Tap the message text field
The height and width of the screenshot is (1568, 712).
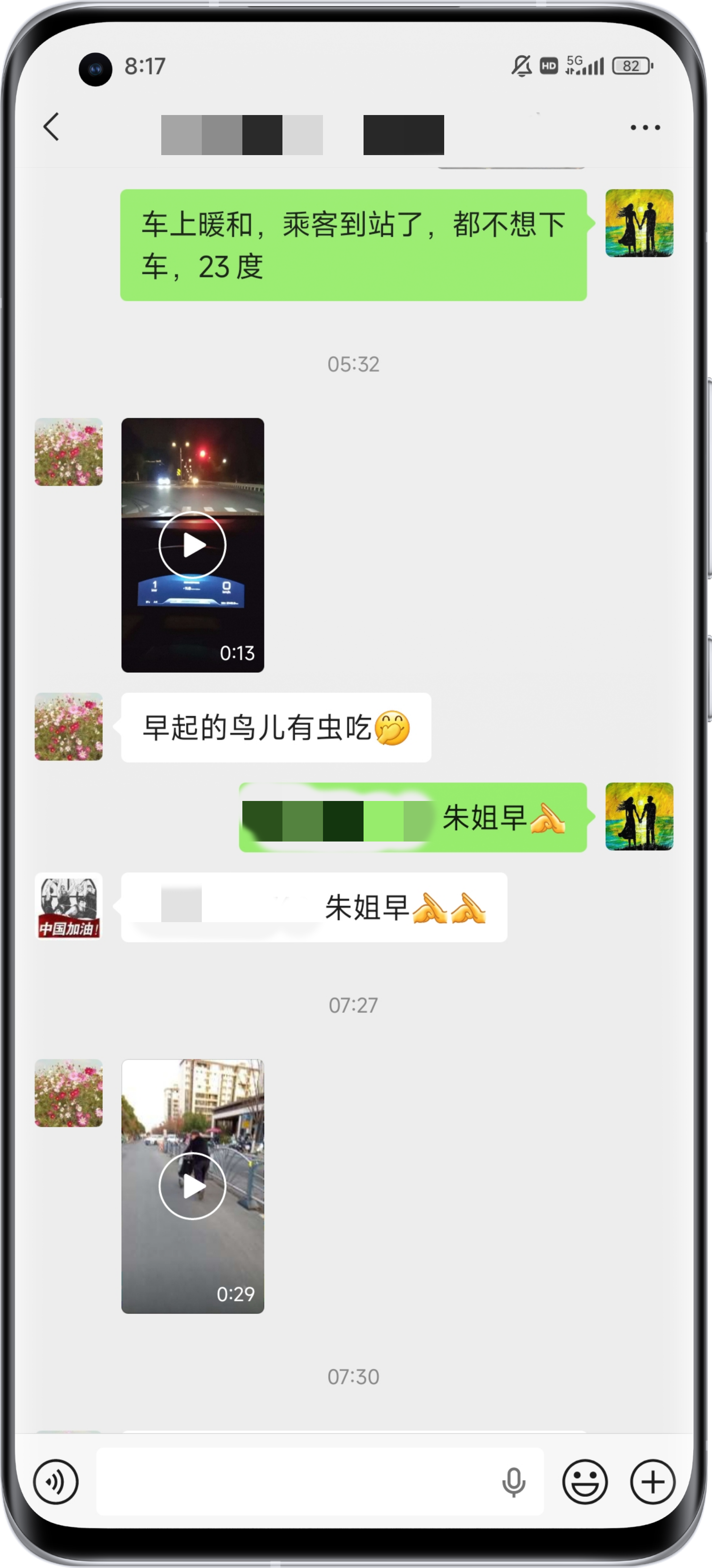292,1482
